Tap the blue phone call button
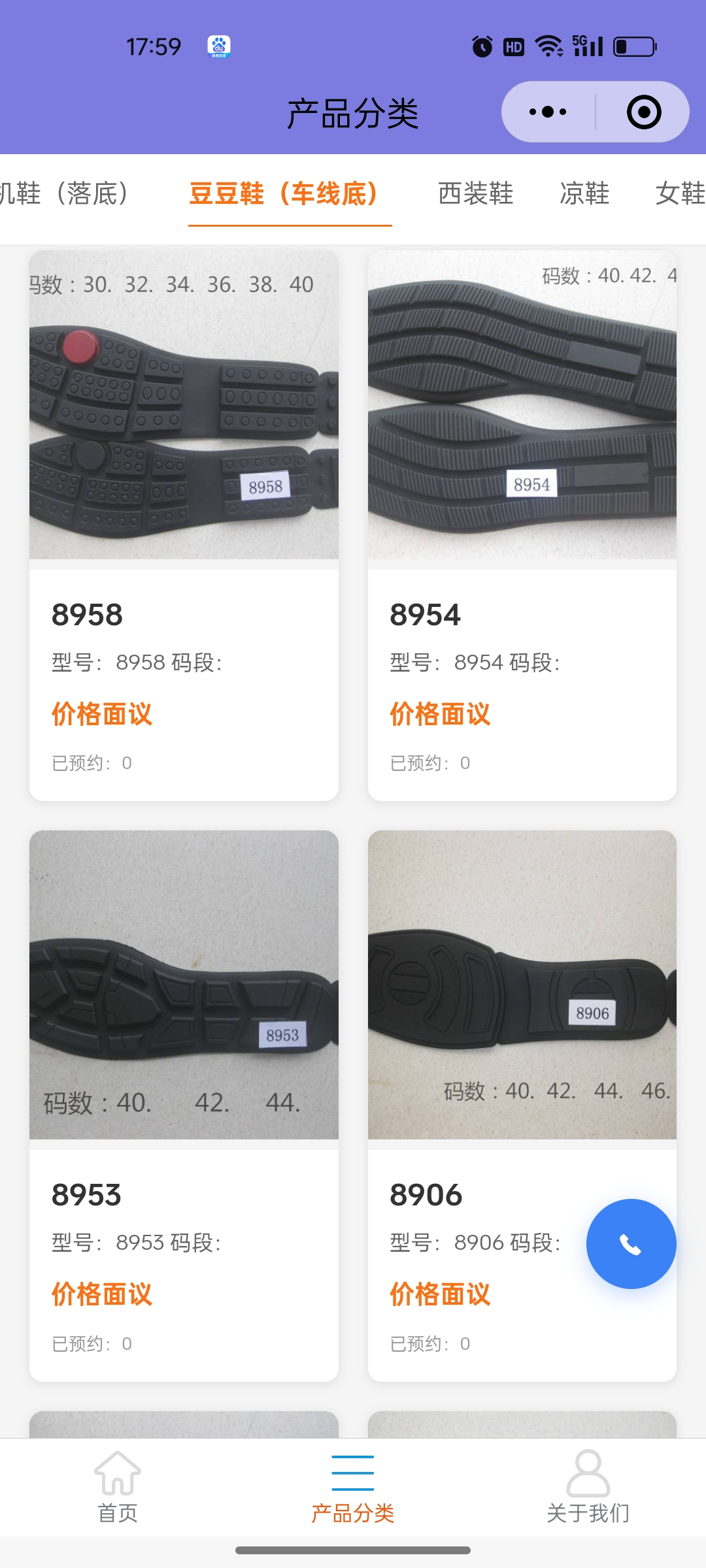The height and width of the screenshot is (1568, 706). point(631,1244)
